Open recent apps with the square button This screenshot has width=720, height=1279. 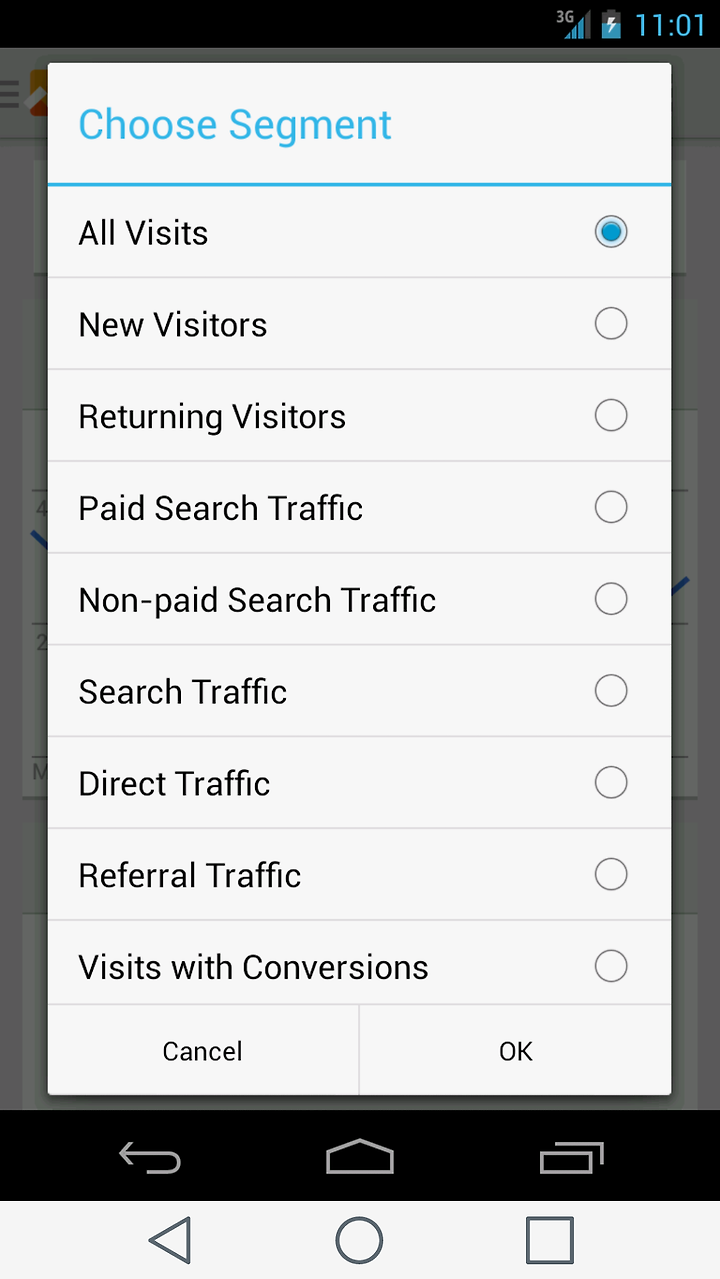(x=549, y=1240)
